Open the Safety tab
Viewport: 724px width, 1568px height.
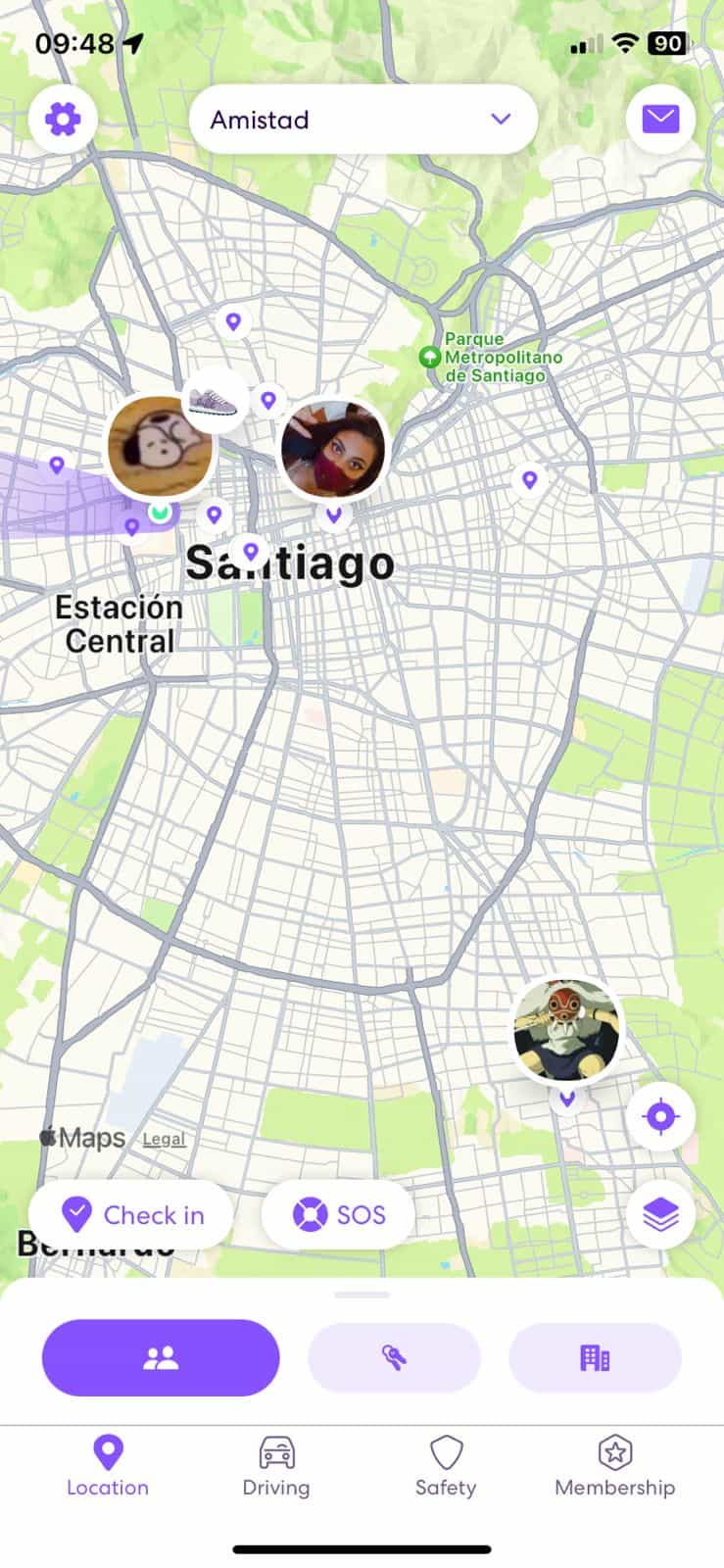446,1466
